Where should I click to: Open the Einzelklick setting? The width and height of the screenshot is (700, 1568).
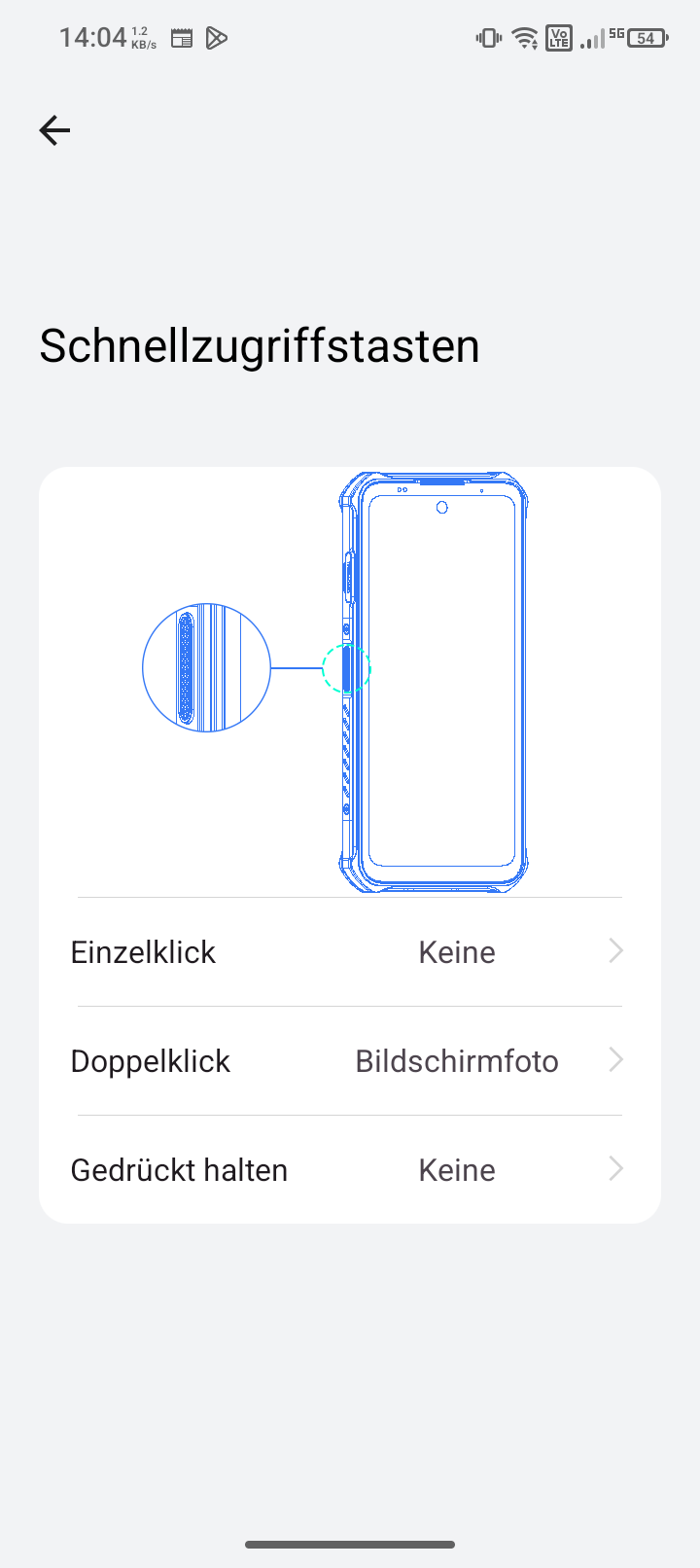click(x=350, y=951)
